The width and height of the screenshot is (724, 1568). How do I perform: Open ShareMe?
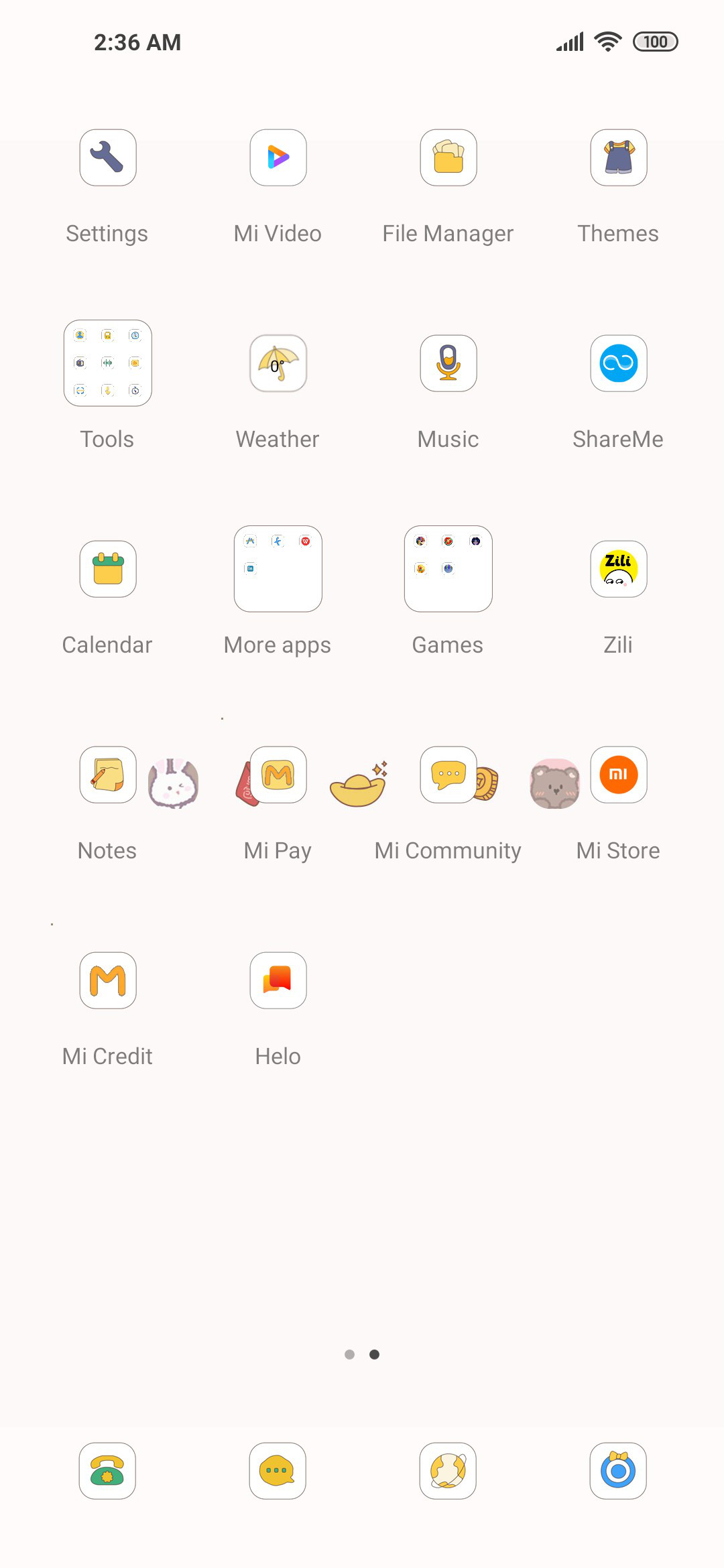click(618, 363)
